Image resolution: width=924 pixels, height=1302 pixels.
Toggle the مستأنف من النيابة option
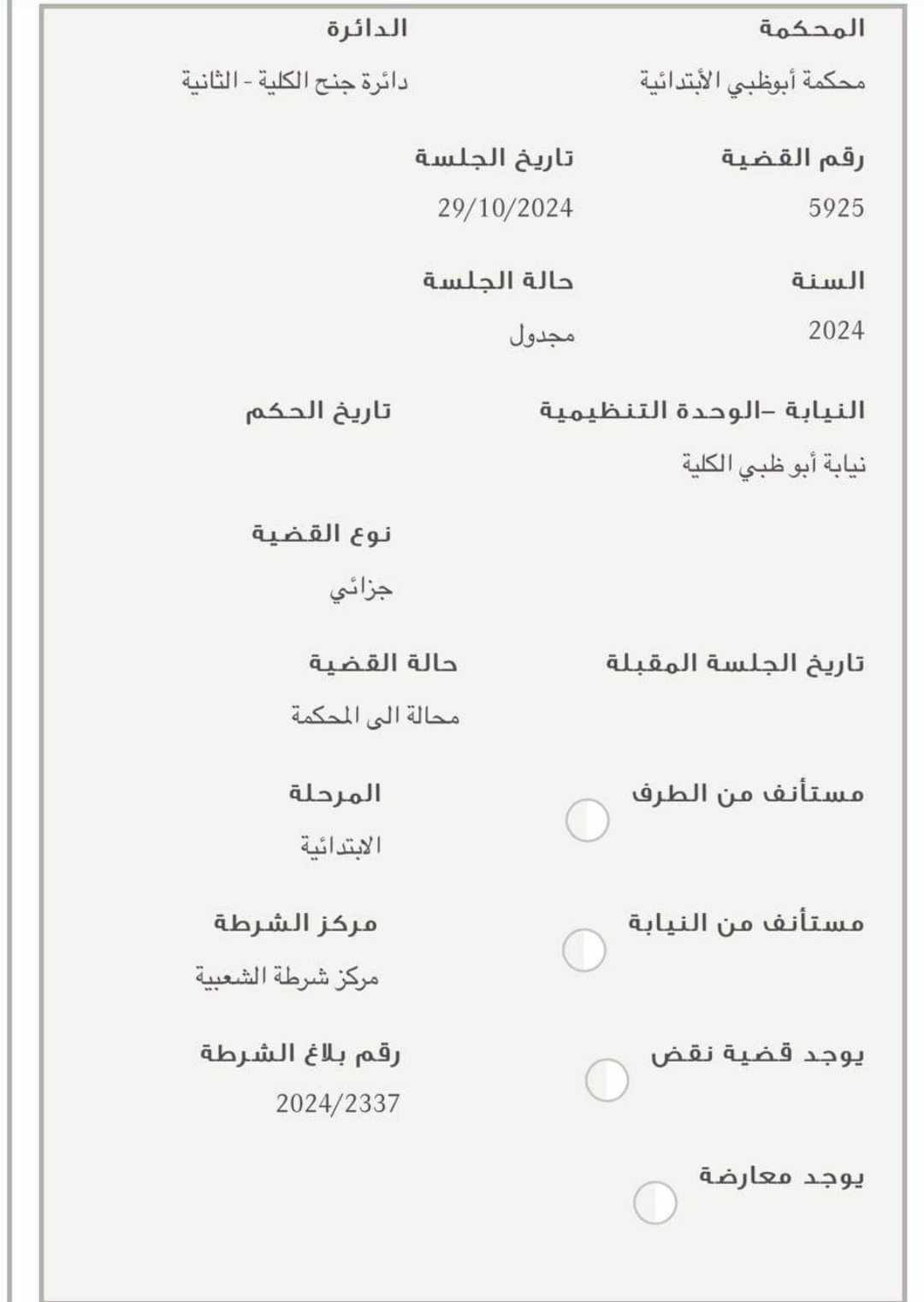tap(584, 950)
